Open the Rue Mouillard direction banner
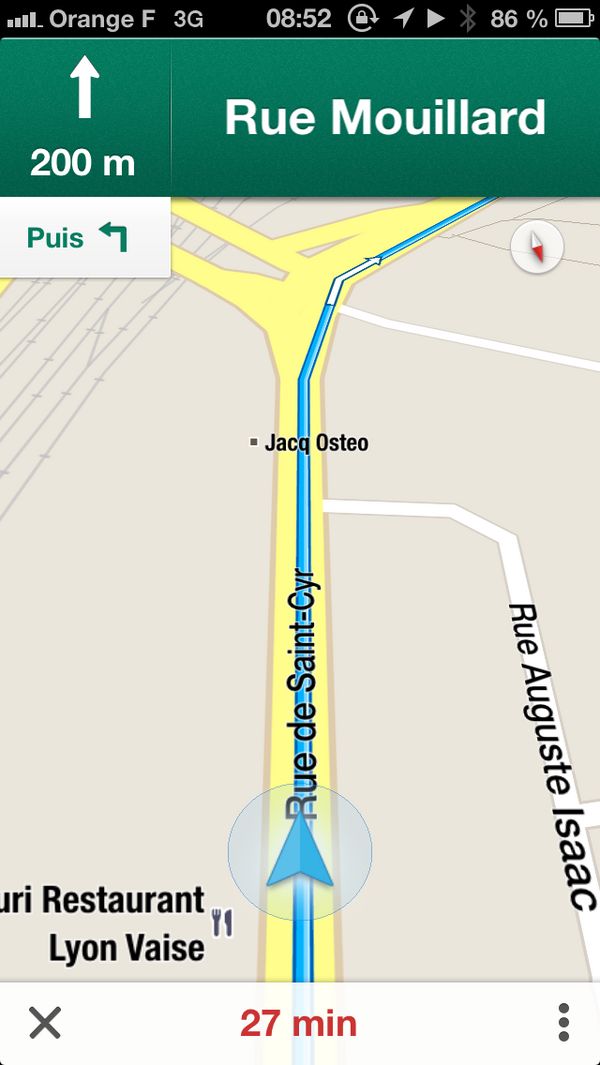This screenshot has width=600, height=1065. pyautogui.click(x=385, y=118)
